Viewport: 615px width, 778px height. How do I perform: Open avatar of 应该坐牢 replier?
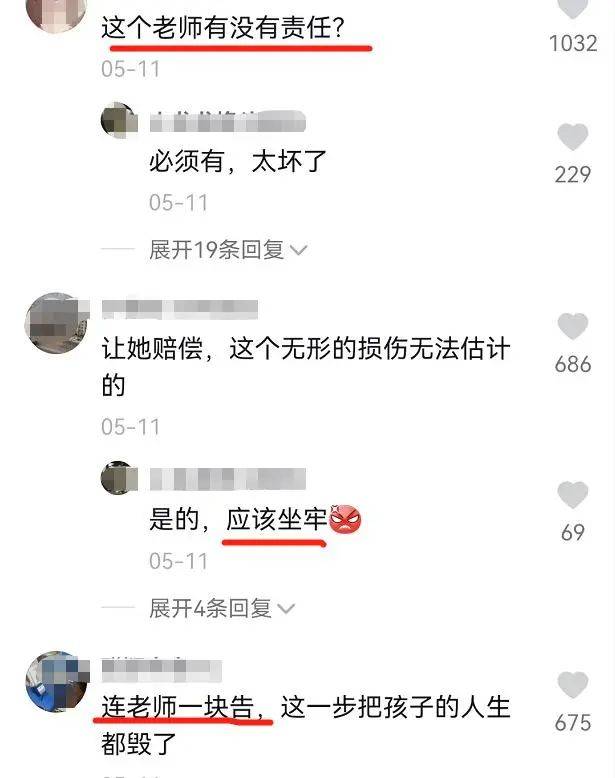118,476
